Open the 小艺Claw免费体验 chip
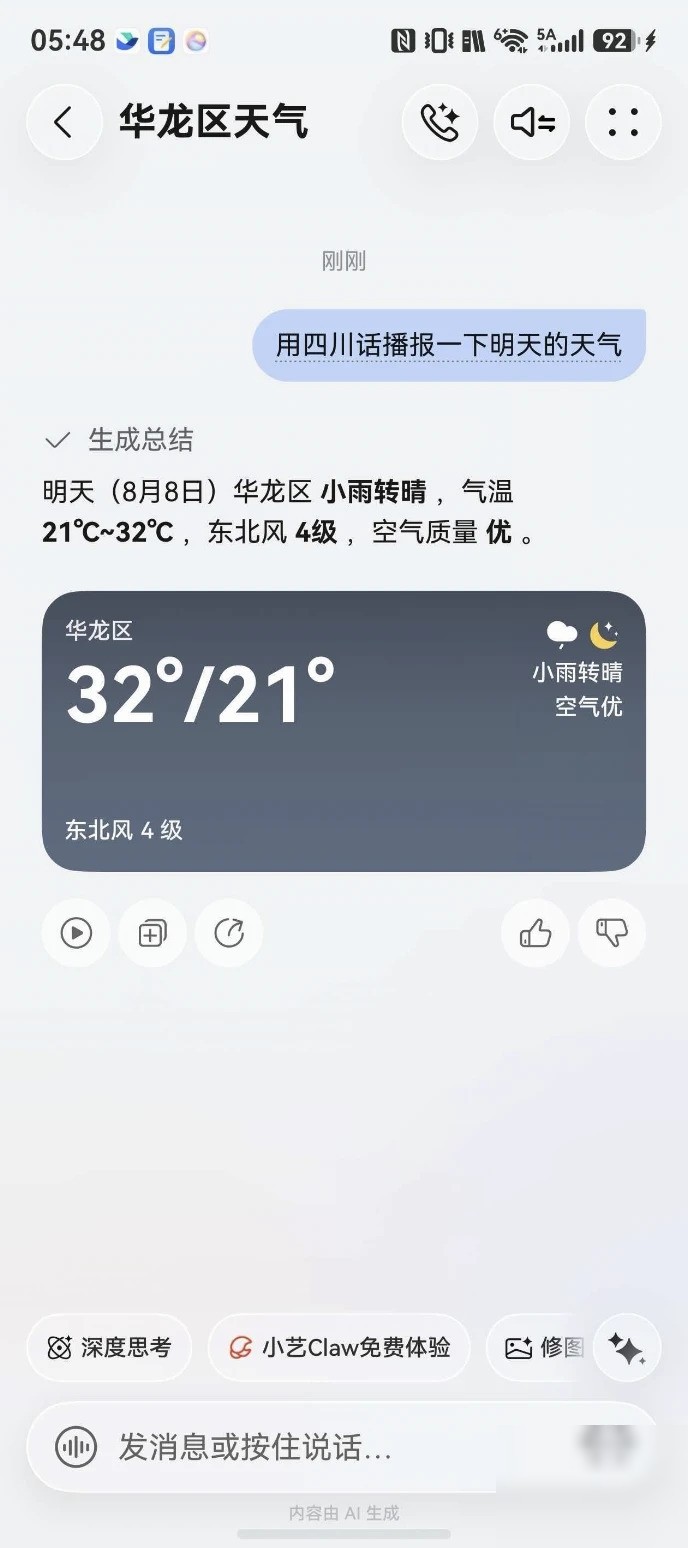 coord(339,1347)
